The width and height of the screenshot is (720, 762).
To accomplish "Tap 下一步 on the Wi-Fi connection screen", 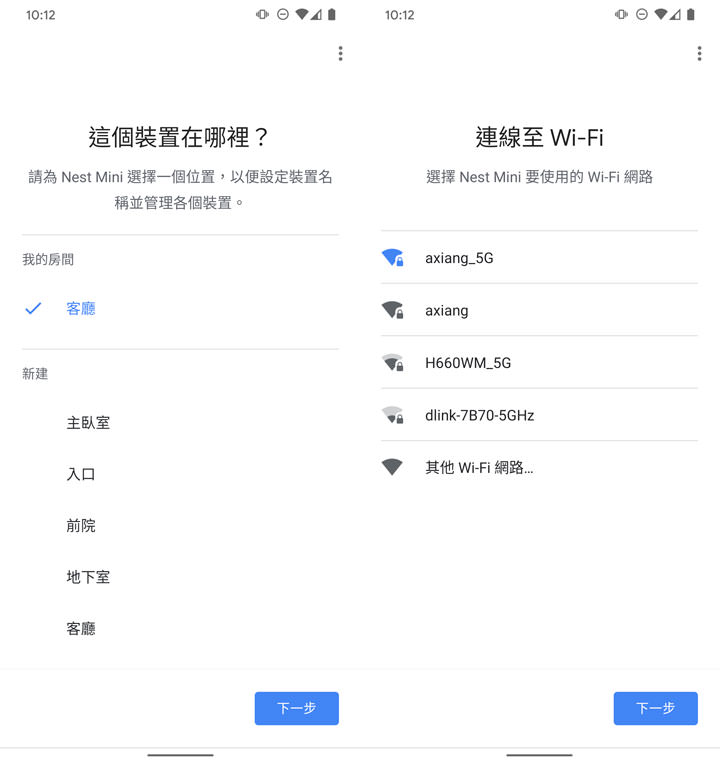I will (655, 708).
